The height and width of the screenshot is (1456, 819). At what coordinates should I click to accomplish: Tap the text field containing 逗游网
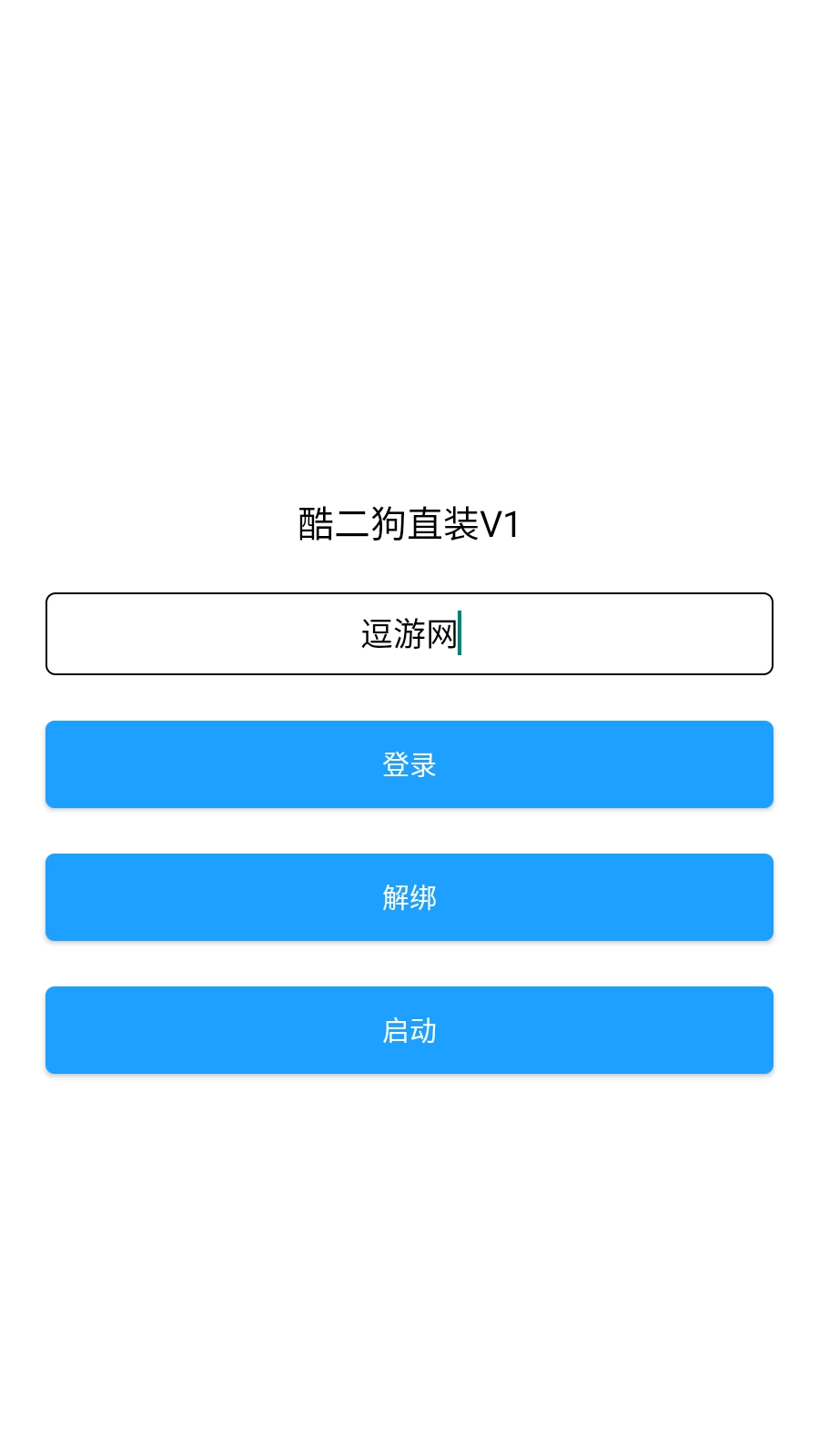click(x=409, y=633)
